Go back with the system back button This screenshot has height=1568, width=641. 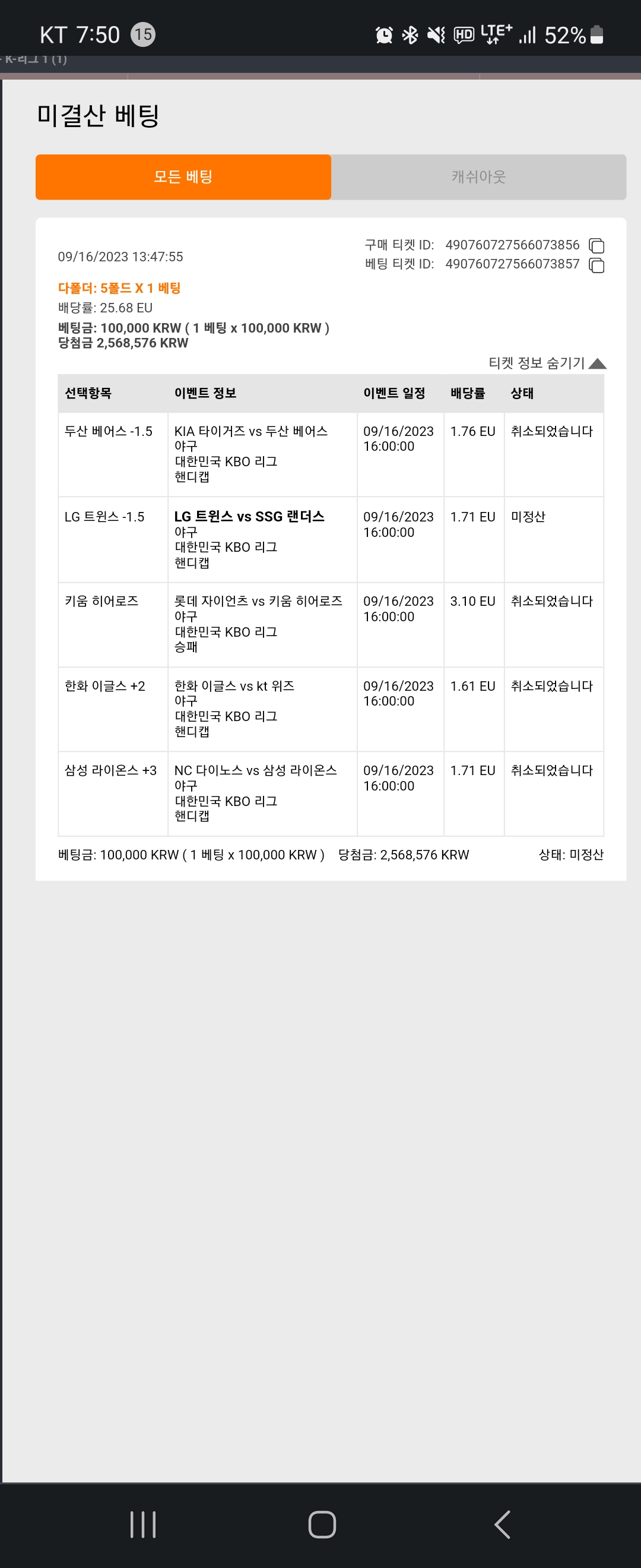click(x=502, y=1524)
